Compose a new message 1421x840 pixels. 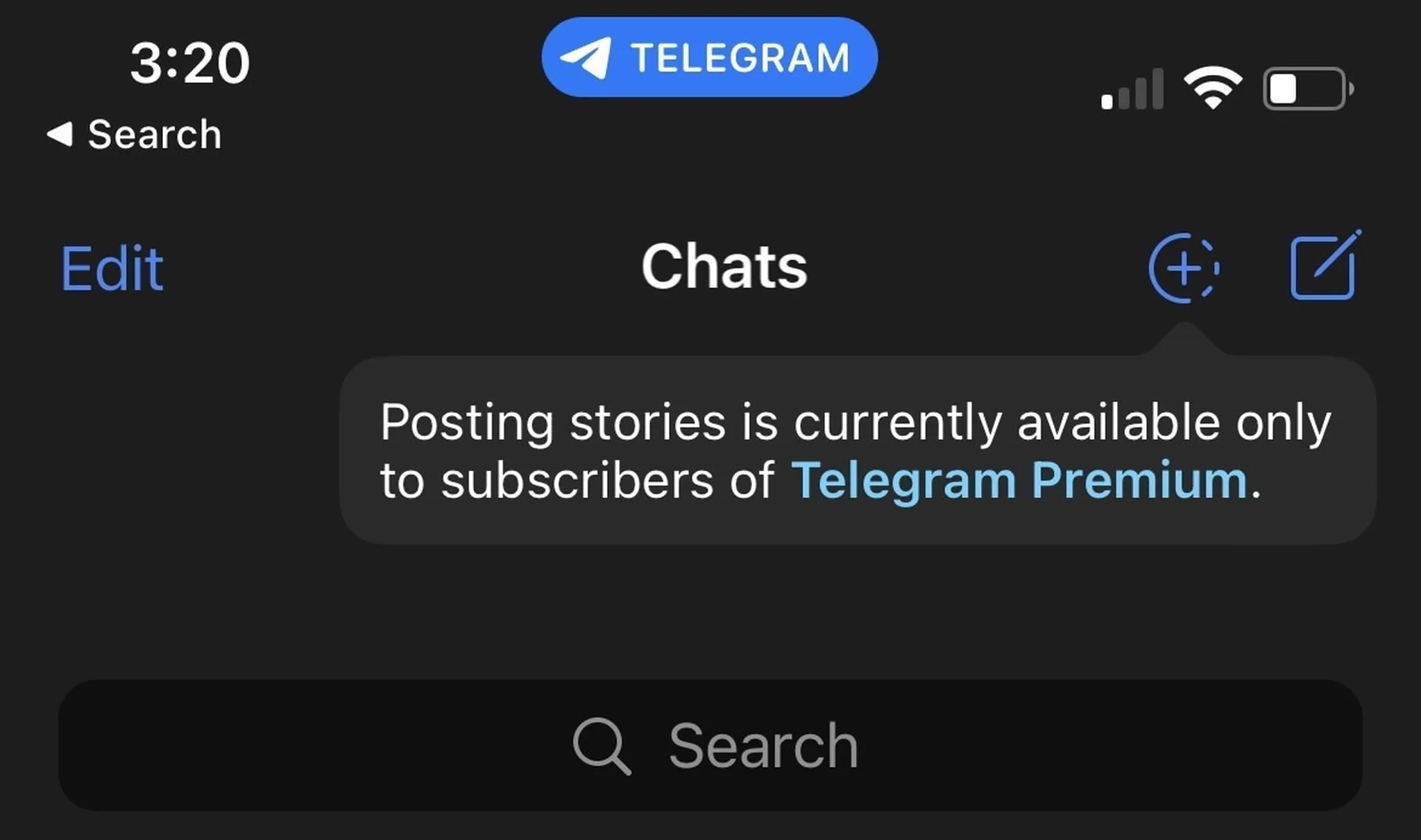click(x=1324, y=268)
